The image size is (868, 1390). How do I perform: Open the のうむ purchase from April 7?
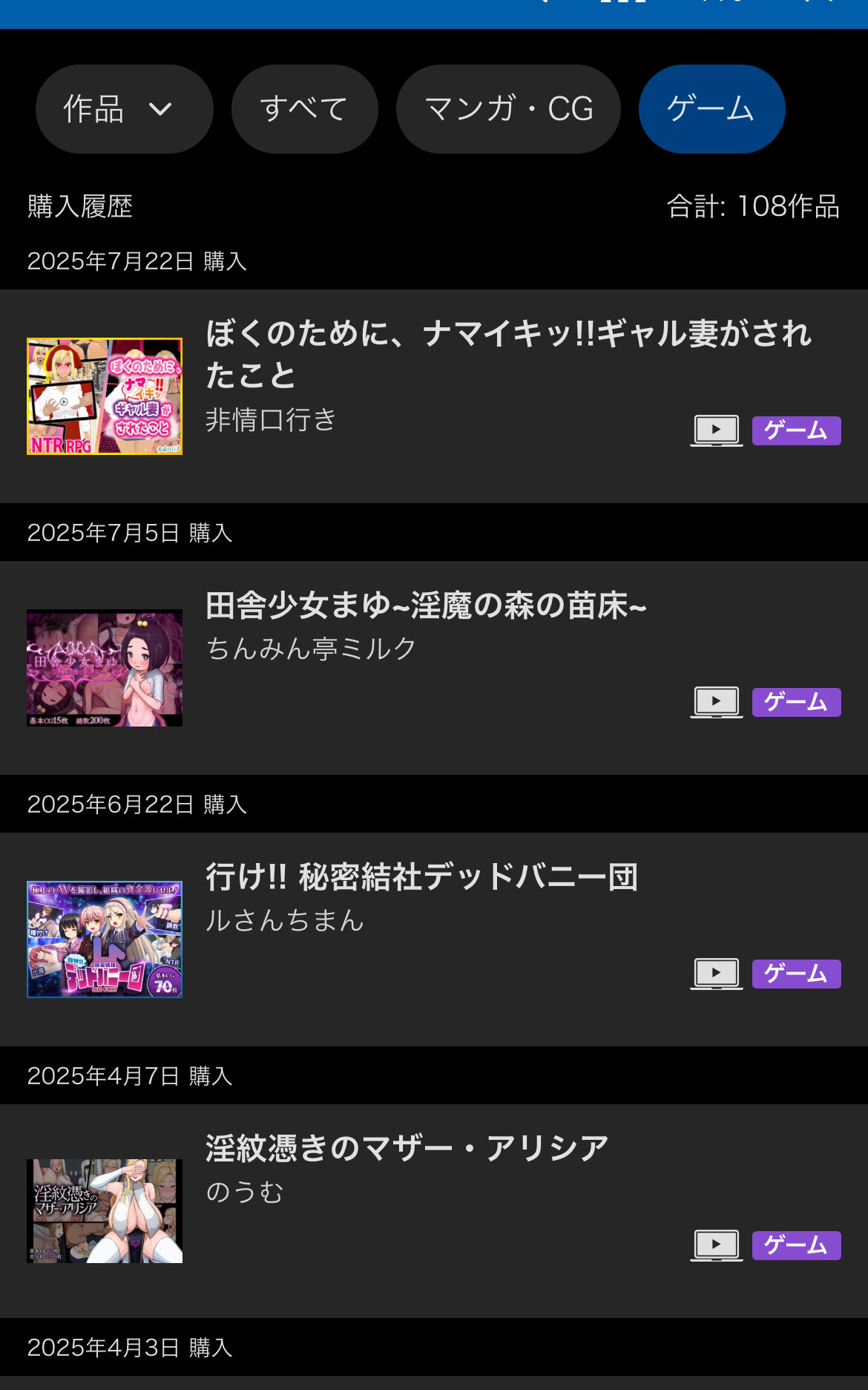[x=434, y=1210]
